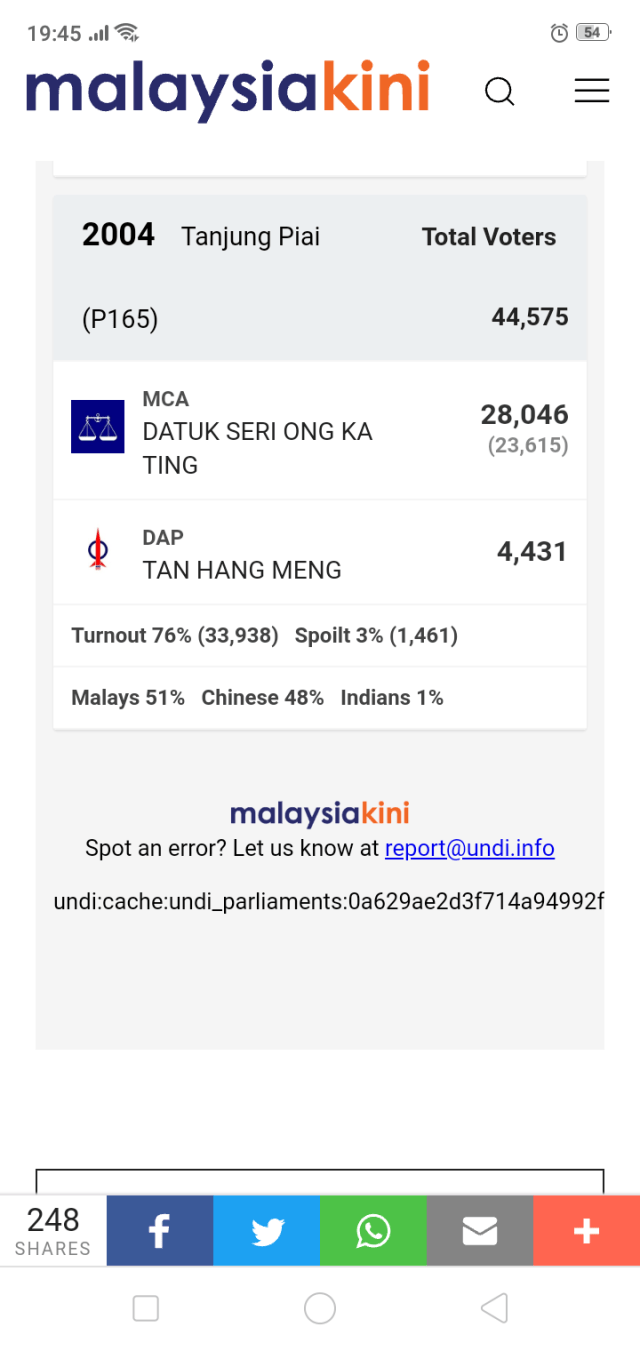Open recent apps in the navigation bar
Screen dimensions: 640x1351
[x=146, y=1308]
